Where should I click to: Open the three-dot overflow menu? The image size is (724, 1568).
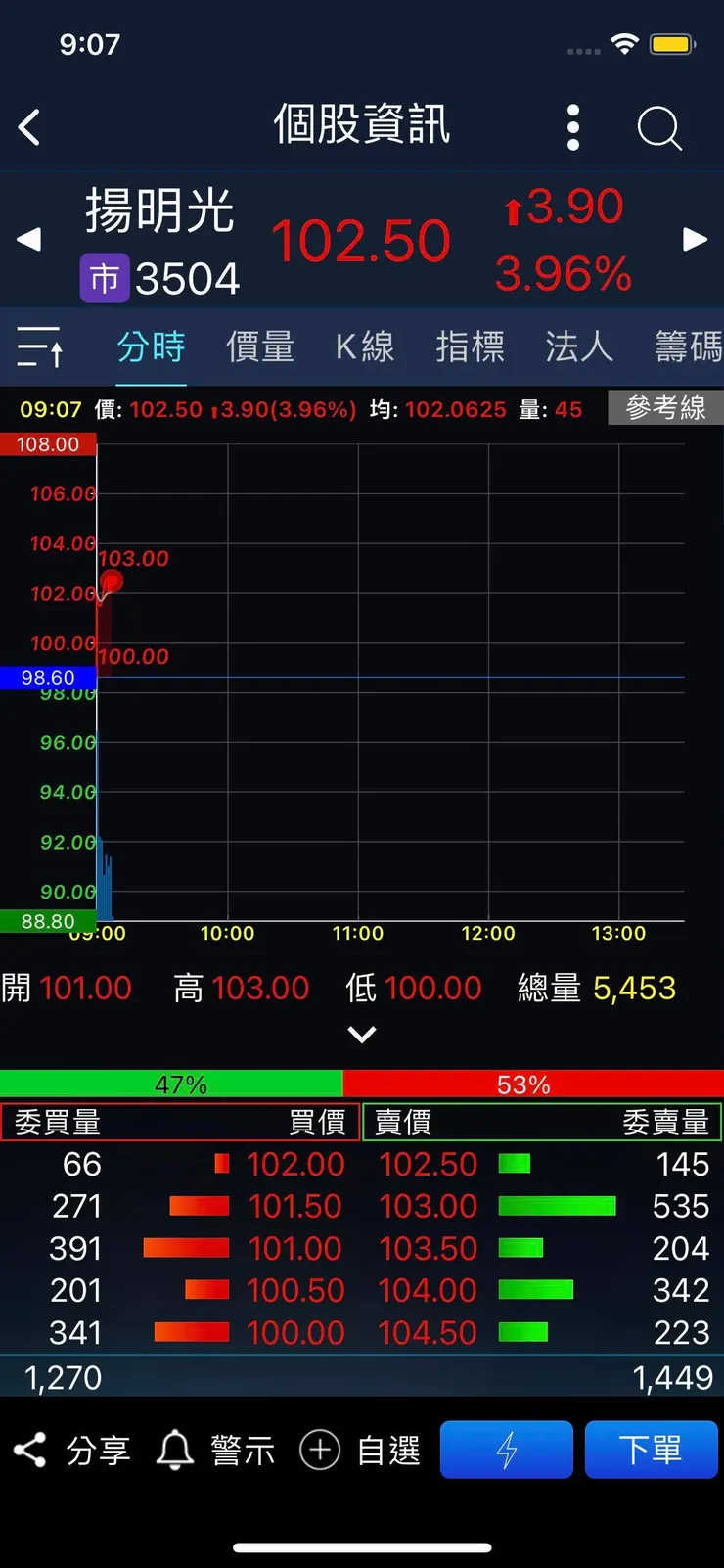pyautogui.click(x=572, y=126)
